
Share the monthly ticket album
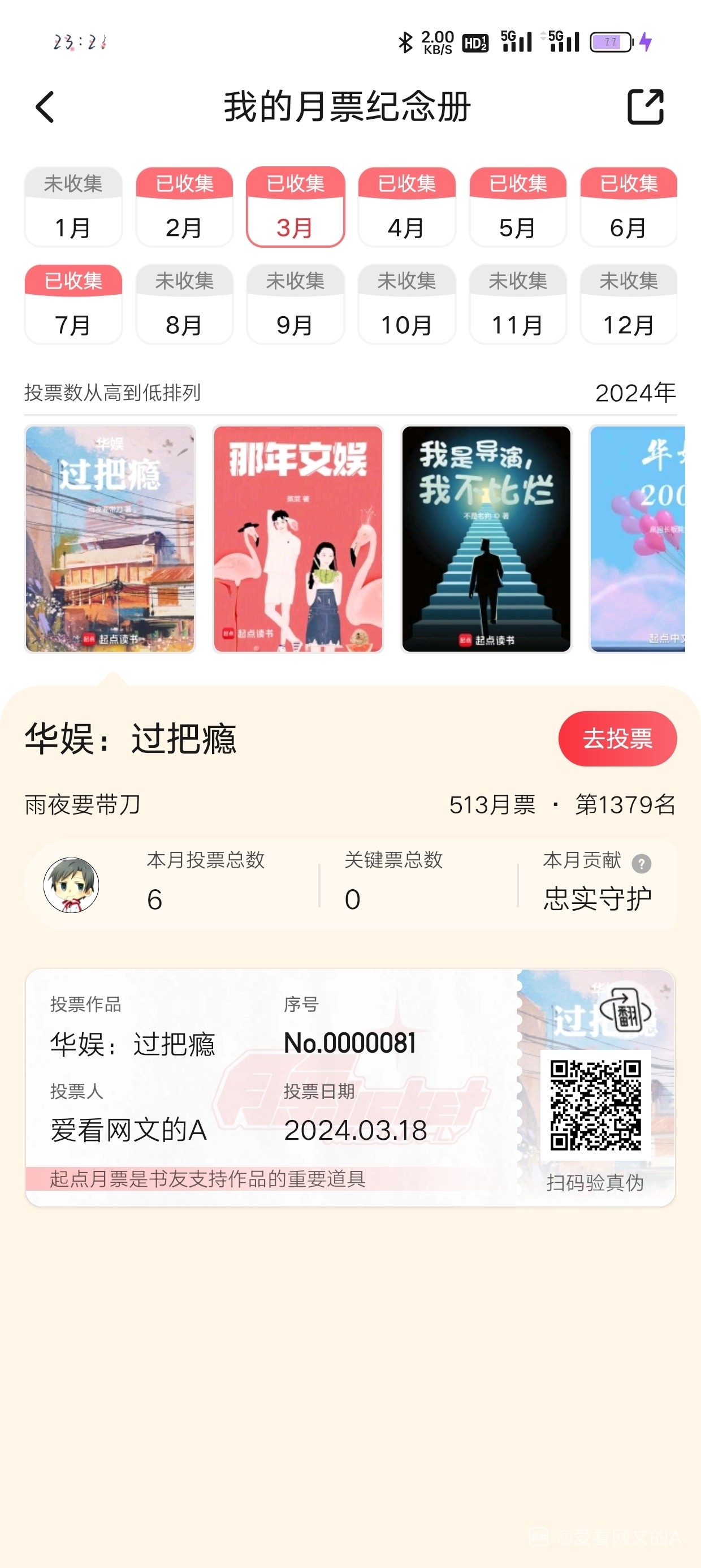[645, 107]
